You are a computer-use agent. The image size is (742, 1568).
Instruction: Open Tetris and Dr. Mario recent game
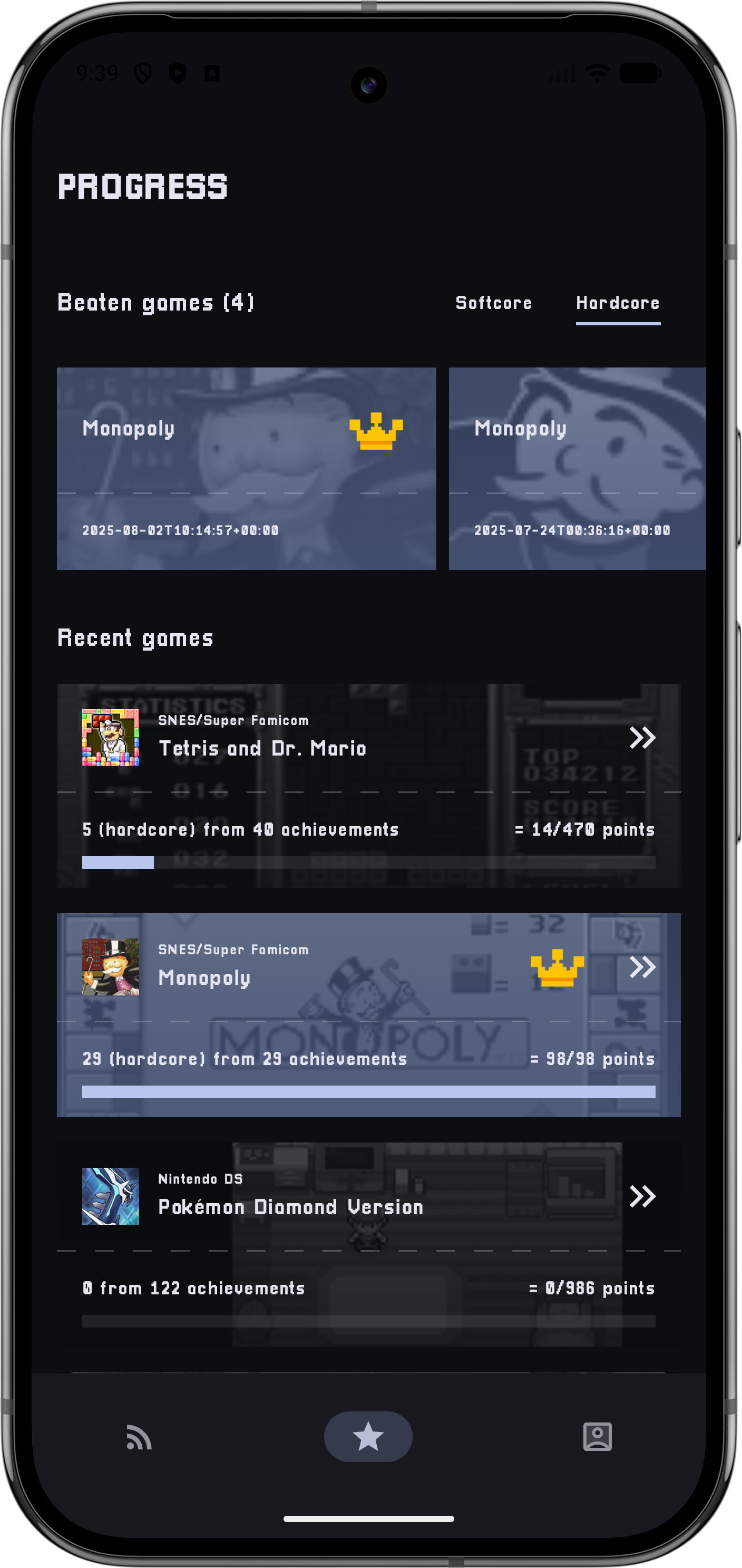pos(368,785)
